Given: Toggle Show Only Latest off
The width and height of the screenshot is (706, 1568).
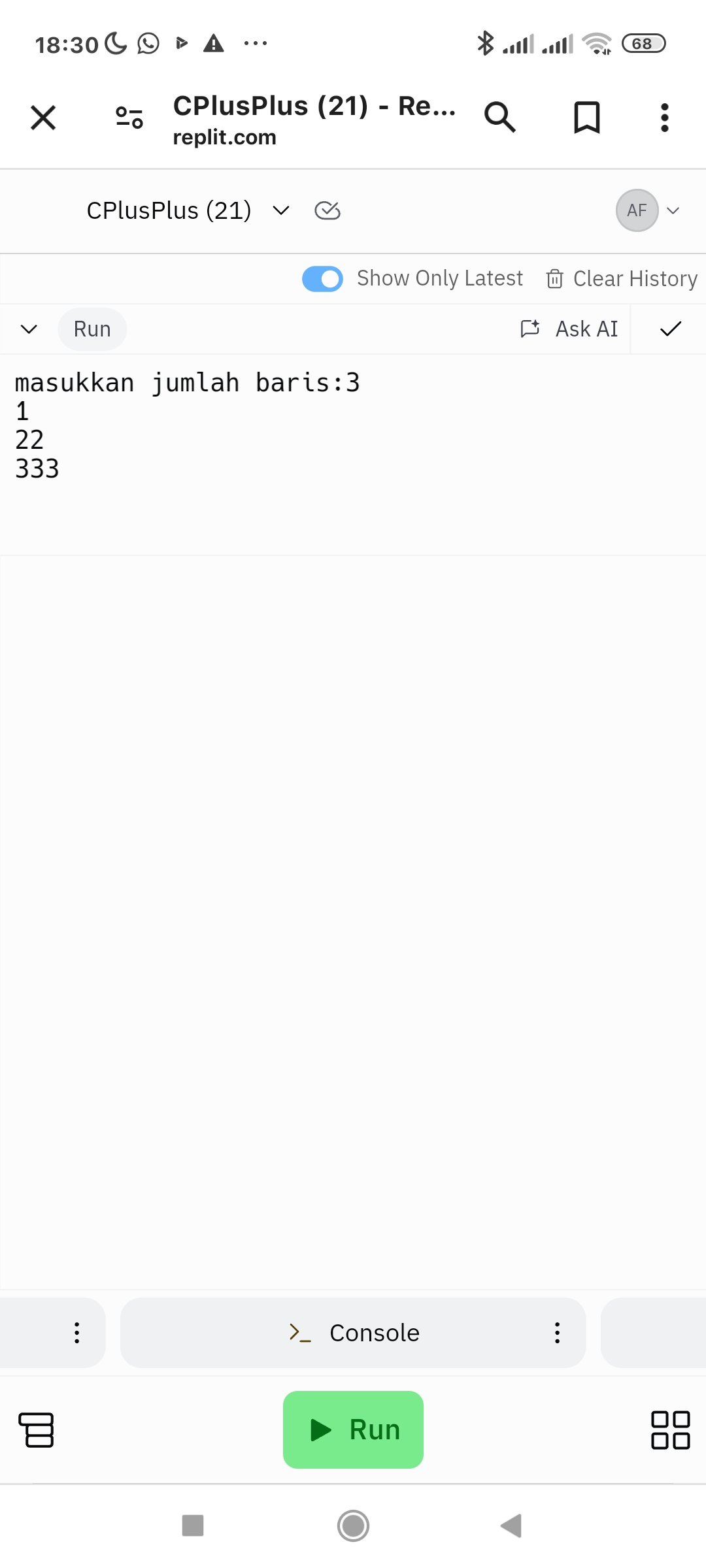Looking at the screenshot, I should [322, 279].
